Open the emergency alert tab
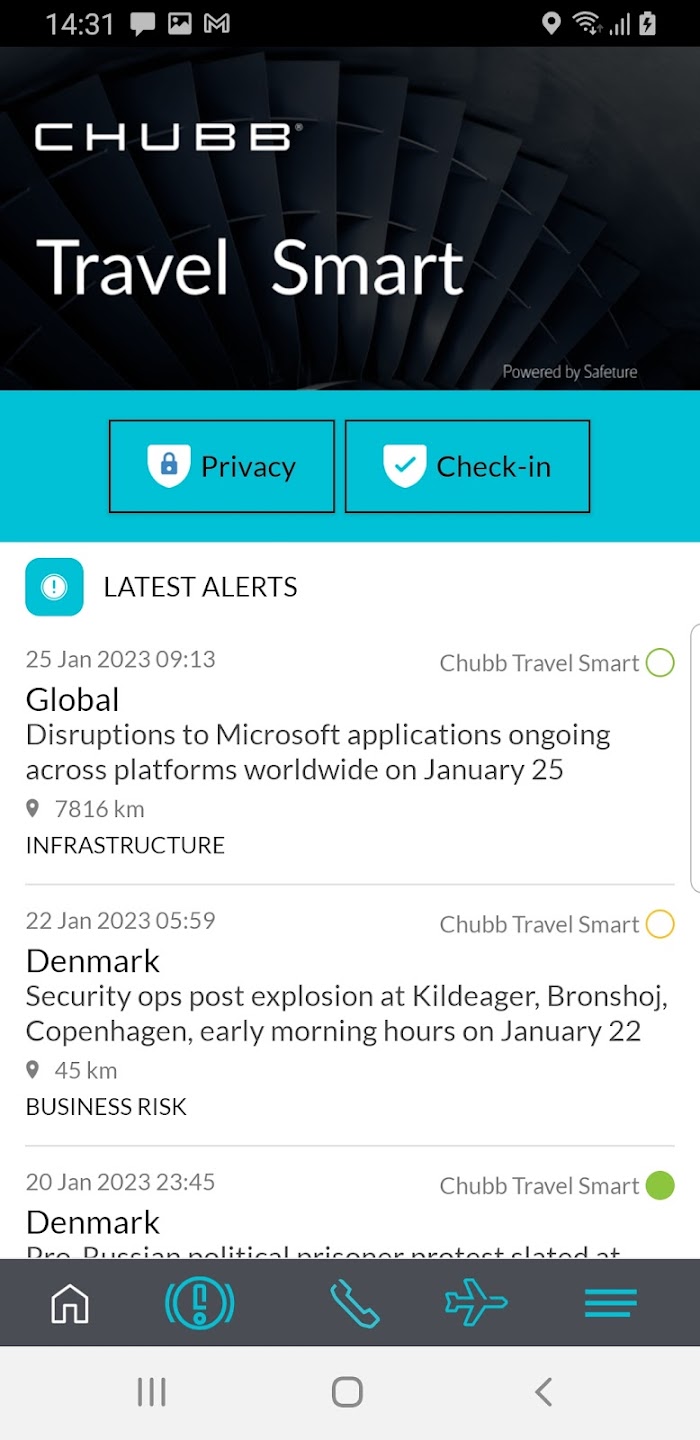700x1440 pixels. (199, 1303)
